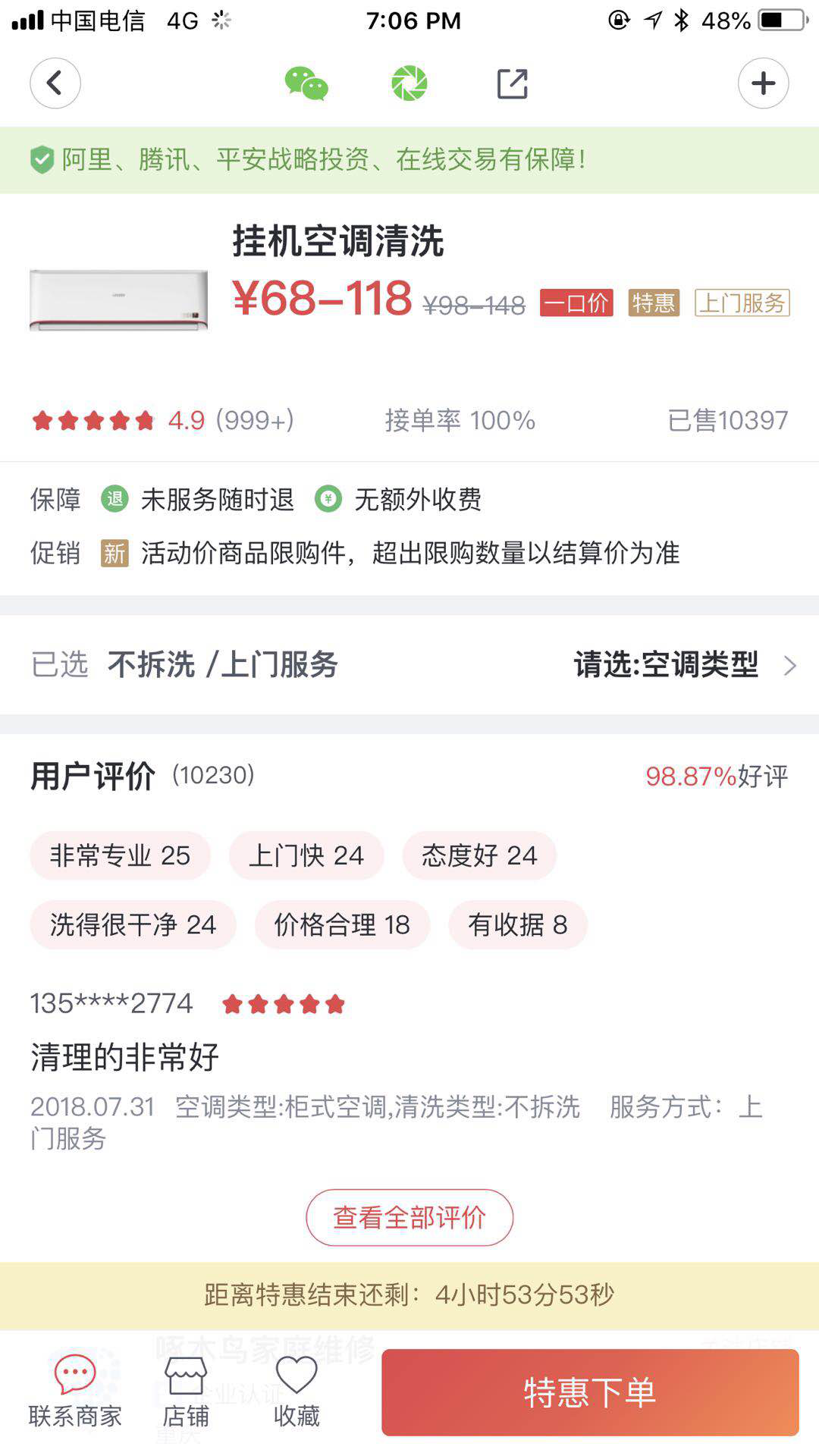Filter reviews by 洗得很干净 24
819x1456 pixels.
tap(133, 924)
